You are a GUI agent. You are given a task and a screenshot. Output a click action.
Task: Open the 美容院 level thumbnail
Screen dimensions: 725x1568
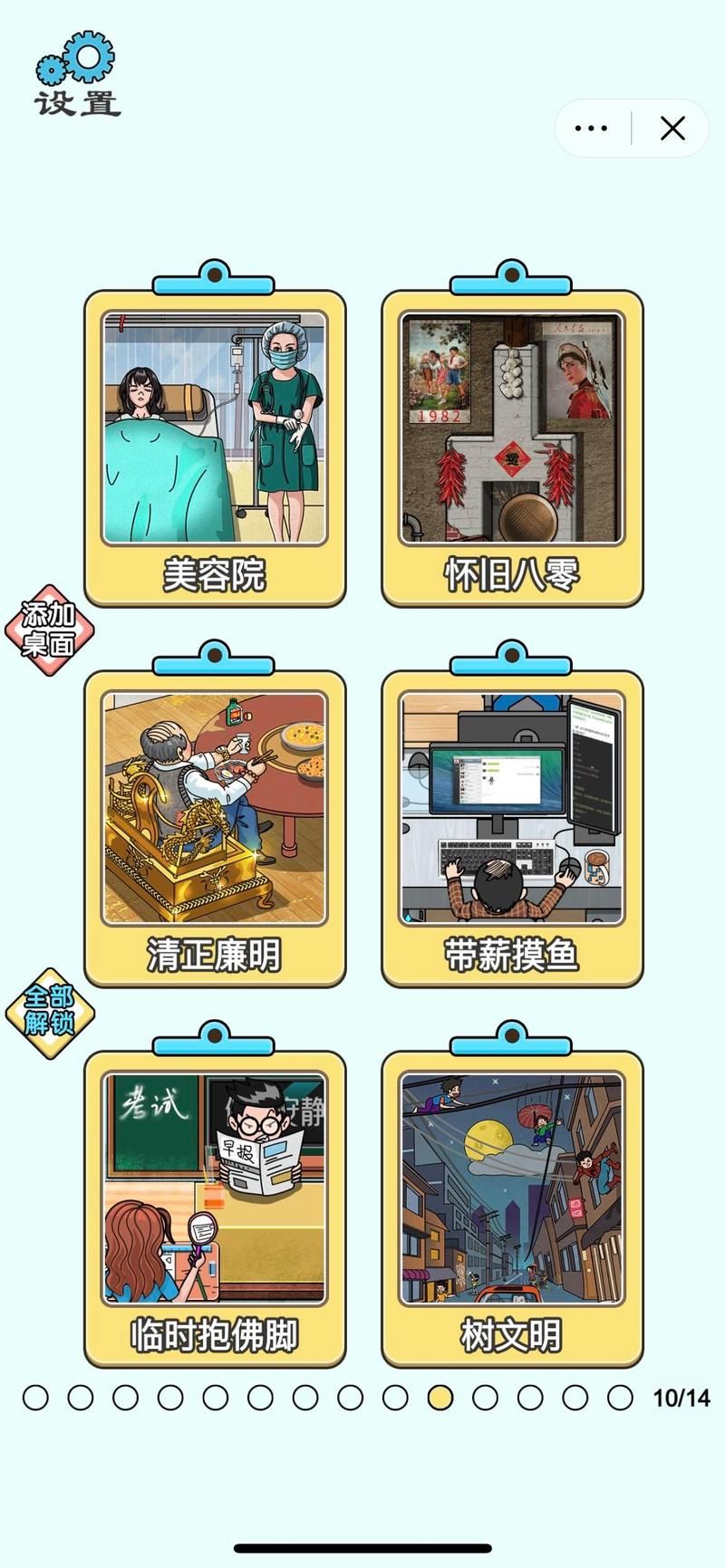(x=214, y=426)
